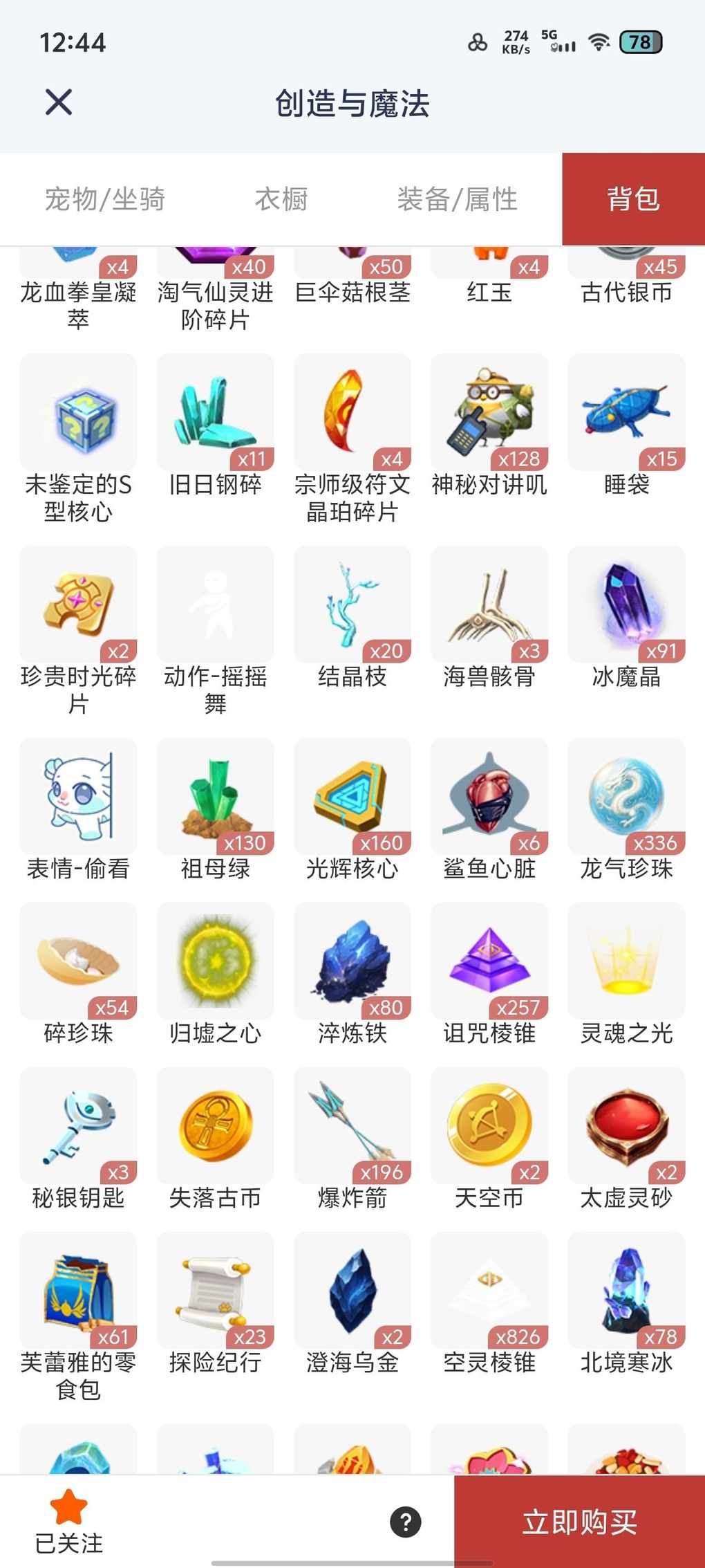This screenshot has width=705, height=1568.
Task: Tap the 诅咒棱锥 item
Action: click(x=489, y=961)
